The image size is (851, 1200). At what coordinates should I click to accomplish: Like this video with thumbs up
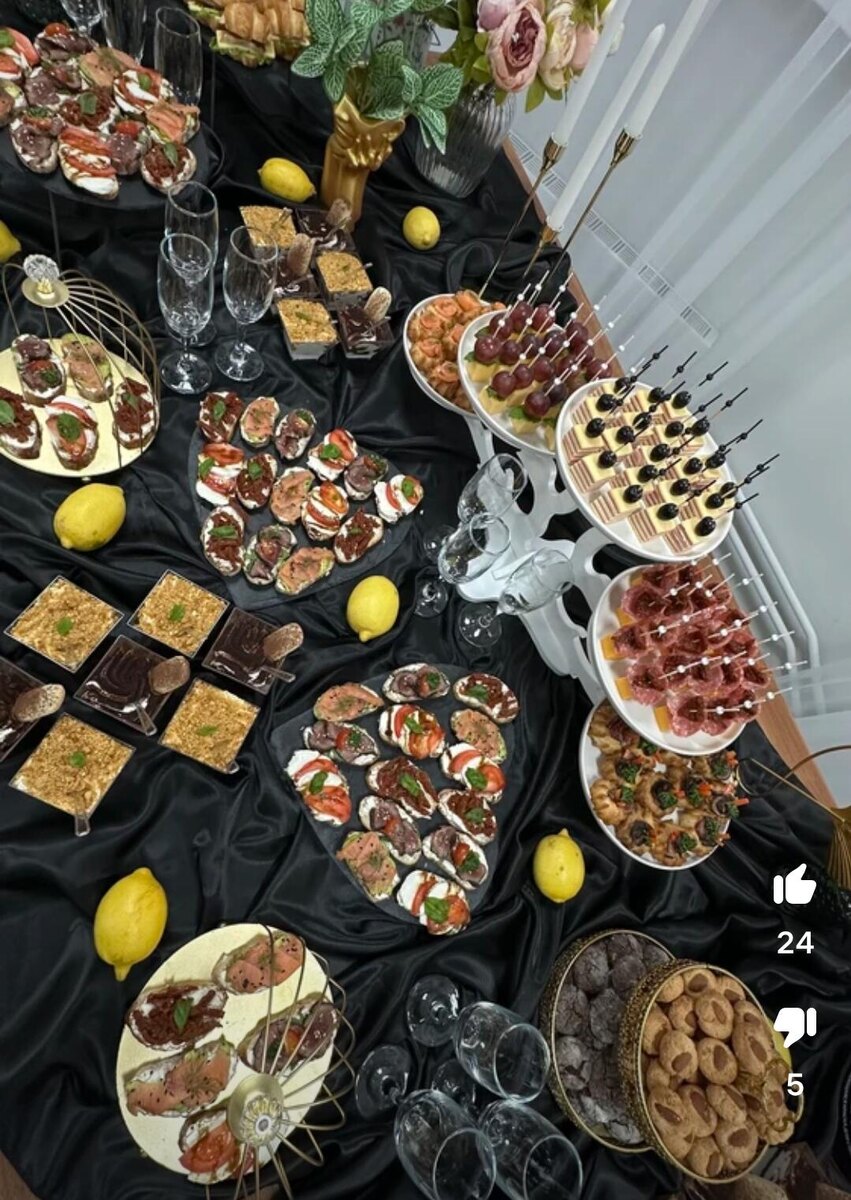pos(794,886)
